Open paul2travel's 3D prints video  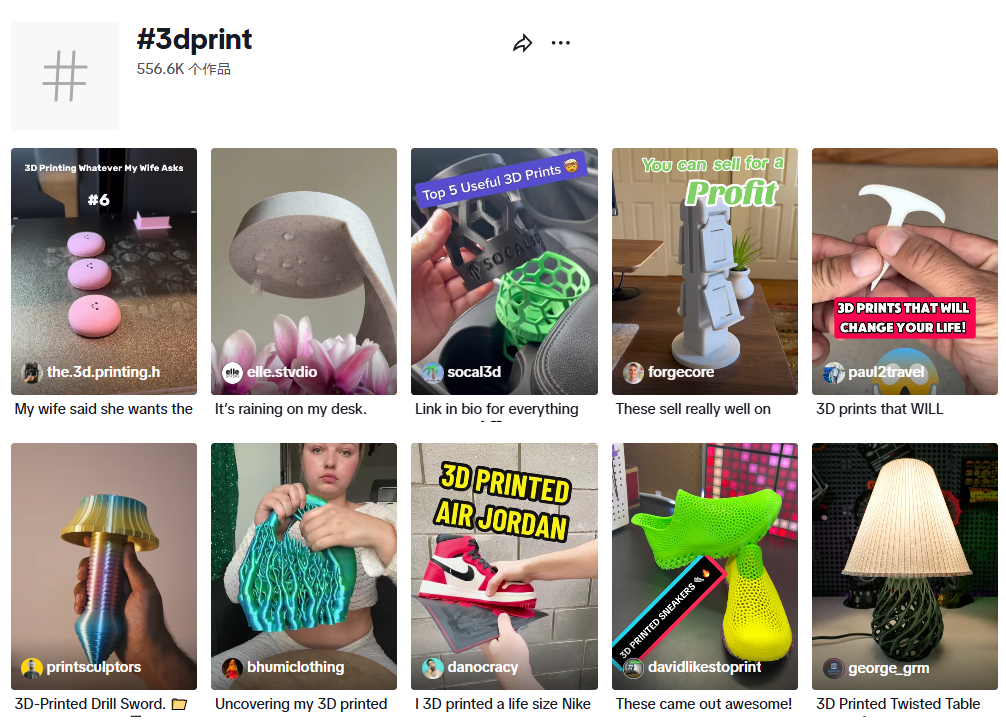click(904, 270)
